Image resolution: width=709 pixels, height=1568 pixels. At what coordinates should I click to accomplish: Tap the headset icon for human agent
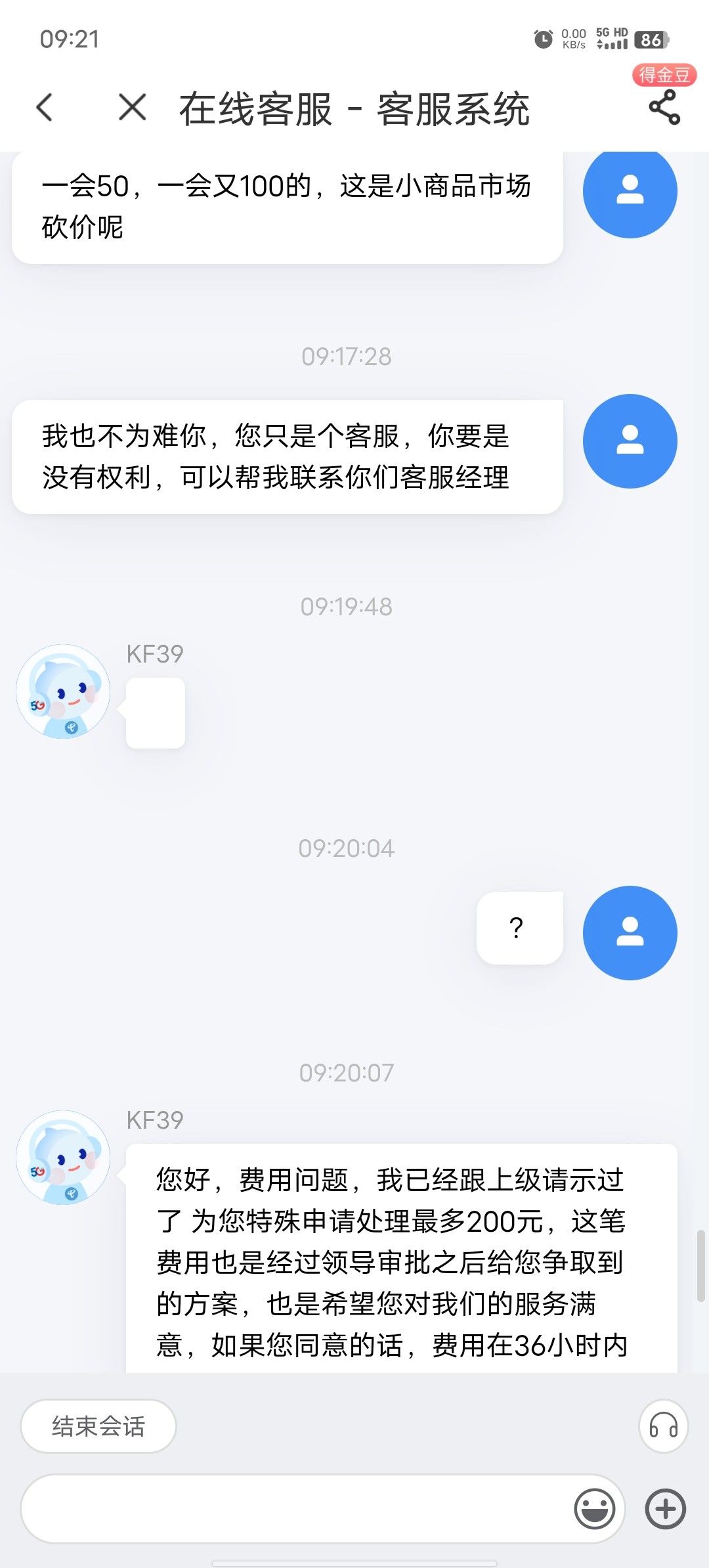pos(663,1426)
